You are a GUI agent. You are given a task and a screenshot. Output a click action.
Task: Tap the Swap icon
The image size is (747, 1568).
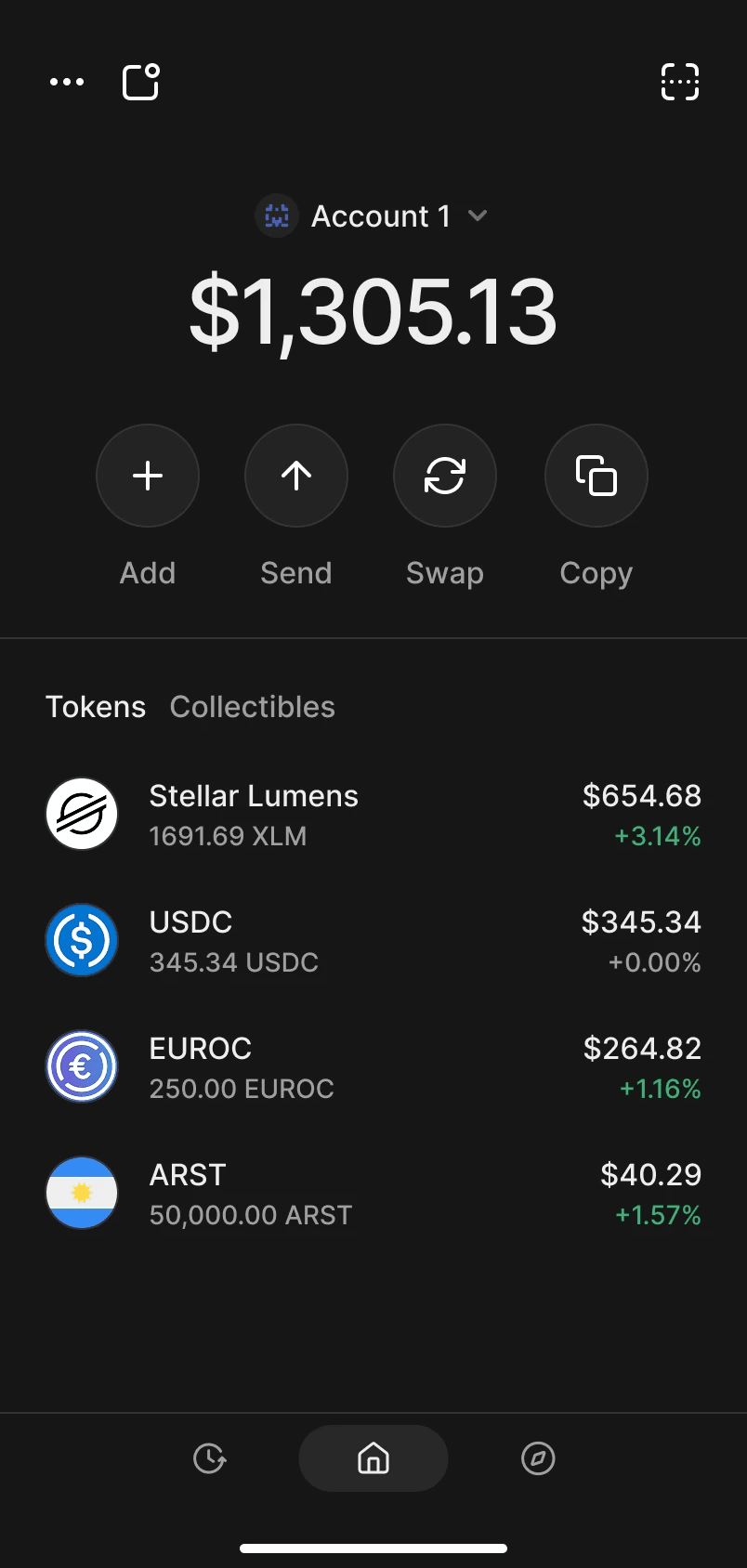(444, 476)
